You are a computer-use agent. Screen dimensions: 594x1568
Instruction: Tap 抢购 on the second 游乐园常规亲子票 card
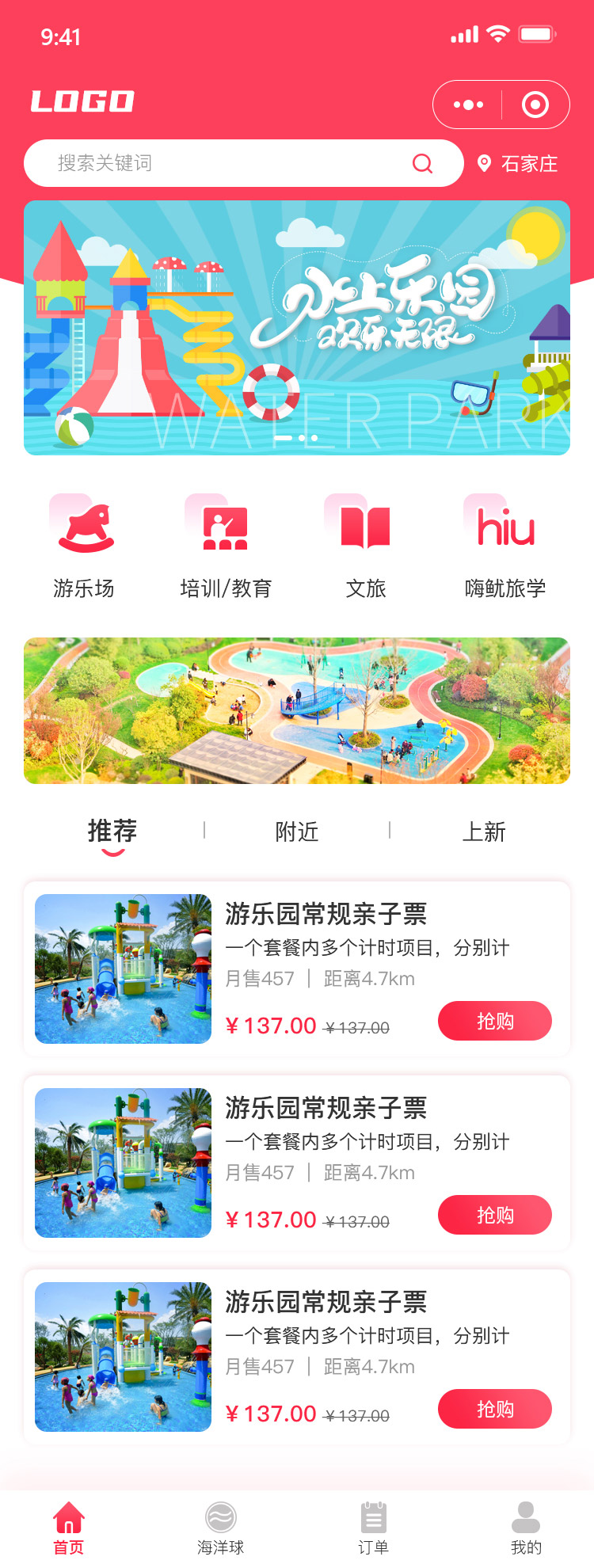pyautogui.click(x=495, y=1215)
